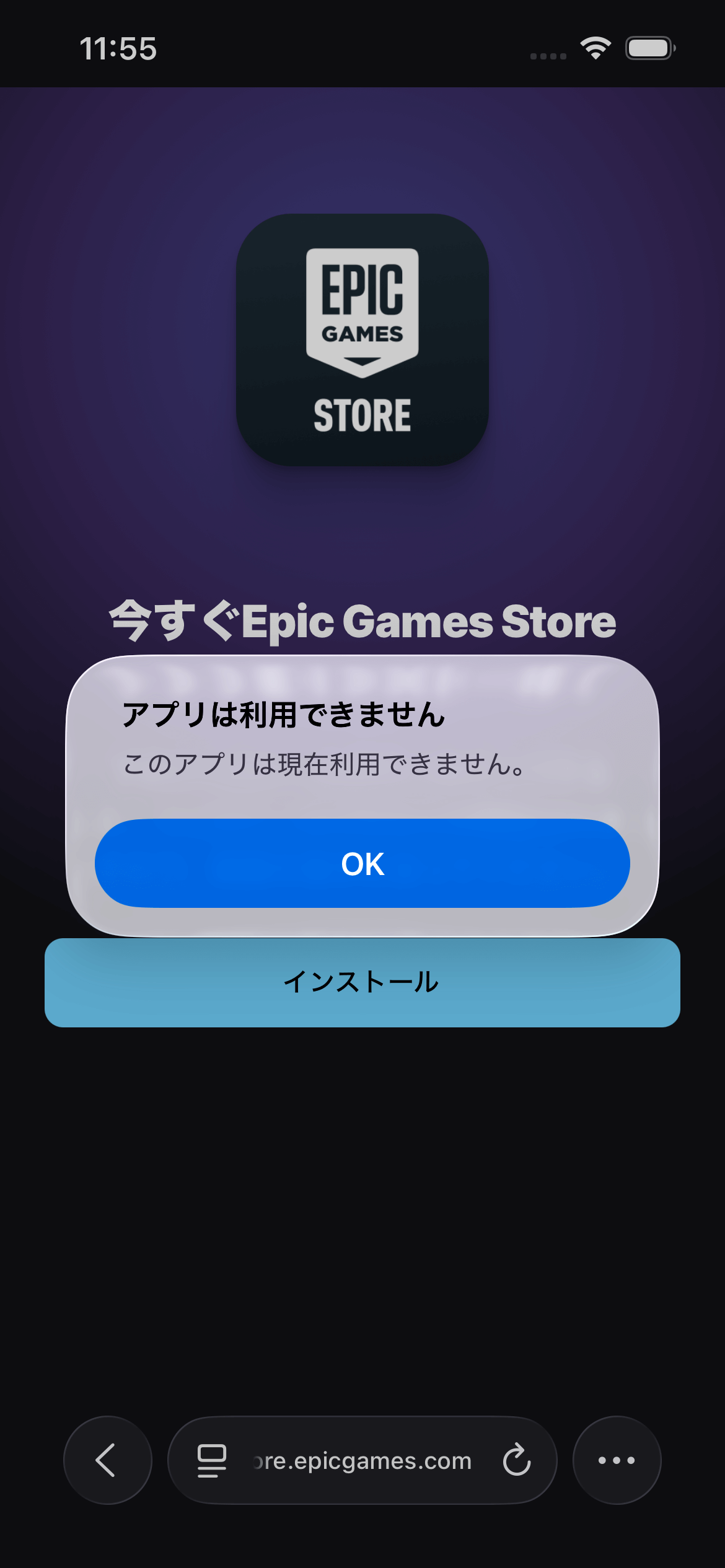The width and height of the screenshot is (725, 1568).
Task: Go back to the previous page
Action: click(107, 1460)
